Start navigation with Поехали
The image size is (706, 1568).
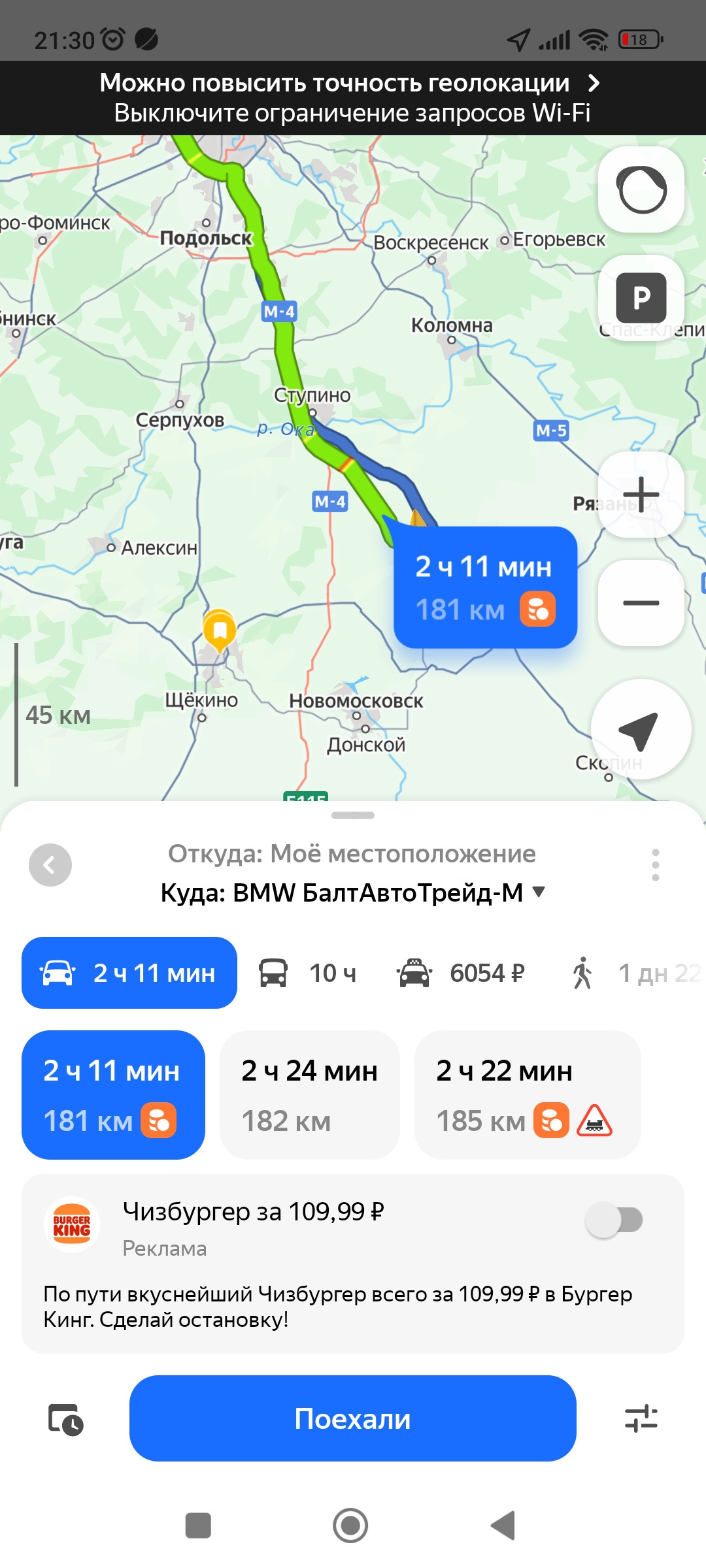click(353, 1418)
